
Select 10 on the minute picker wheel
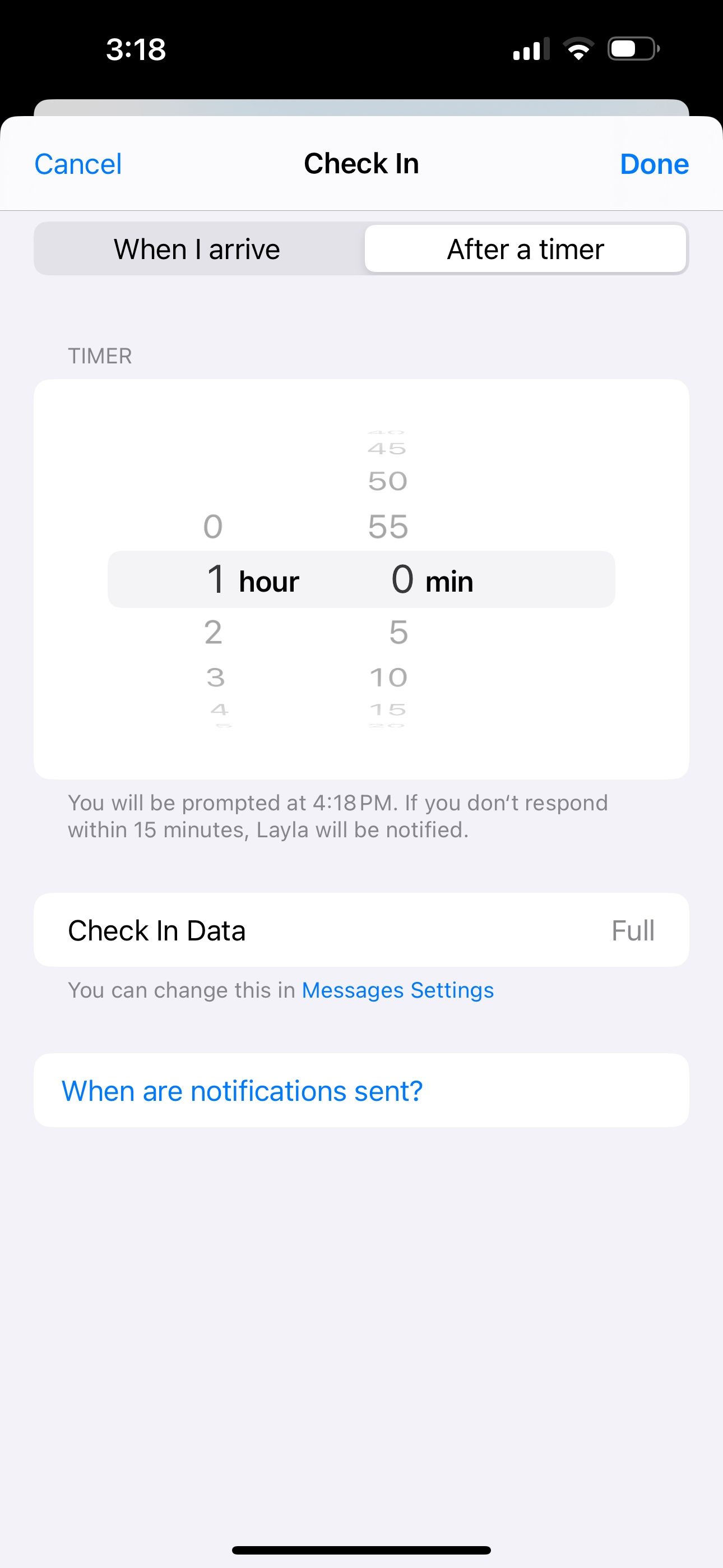click(390, 676)
